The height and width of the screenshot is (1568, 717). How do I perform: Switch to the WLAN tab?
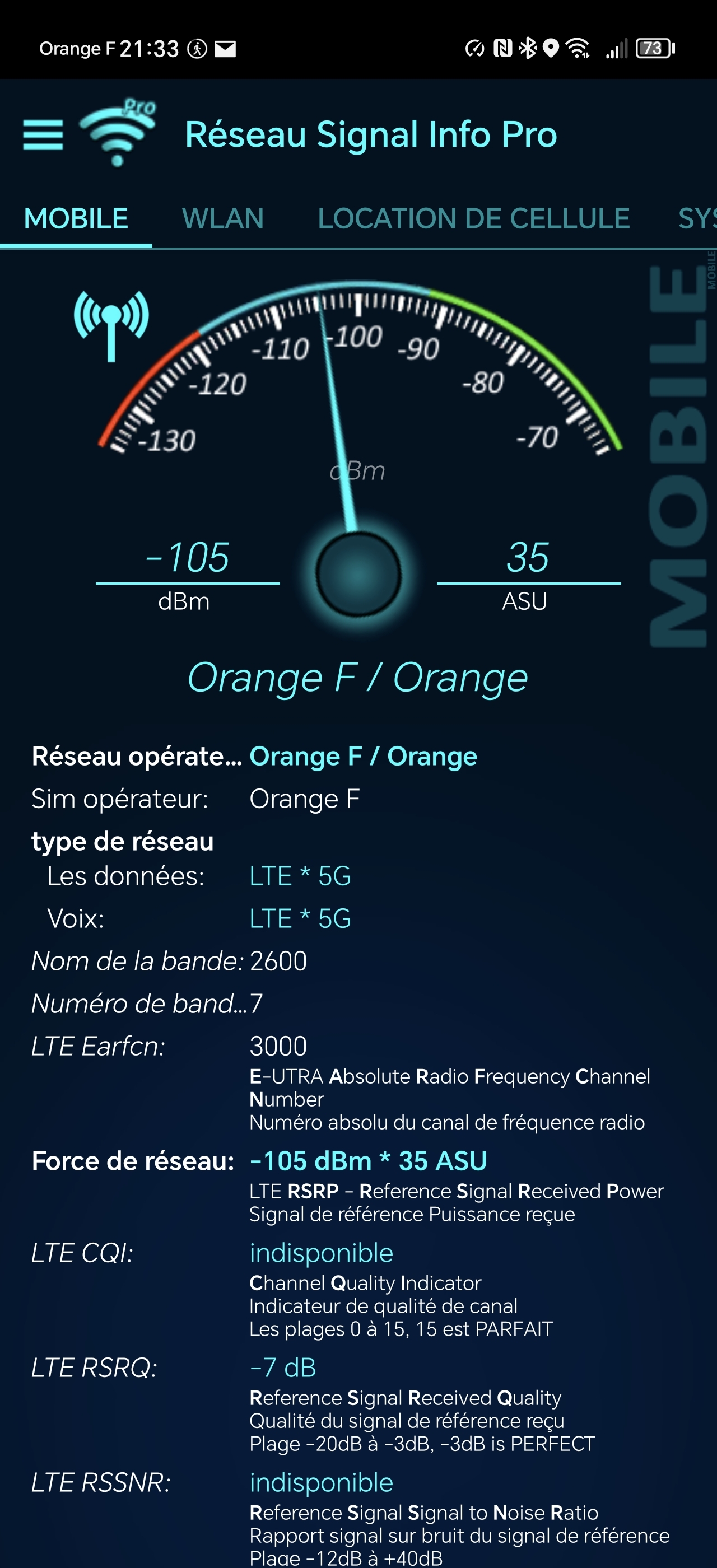point(223,218)
